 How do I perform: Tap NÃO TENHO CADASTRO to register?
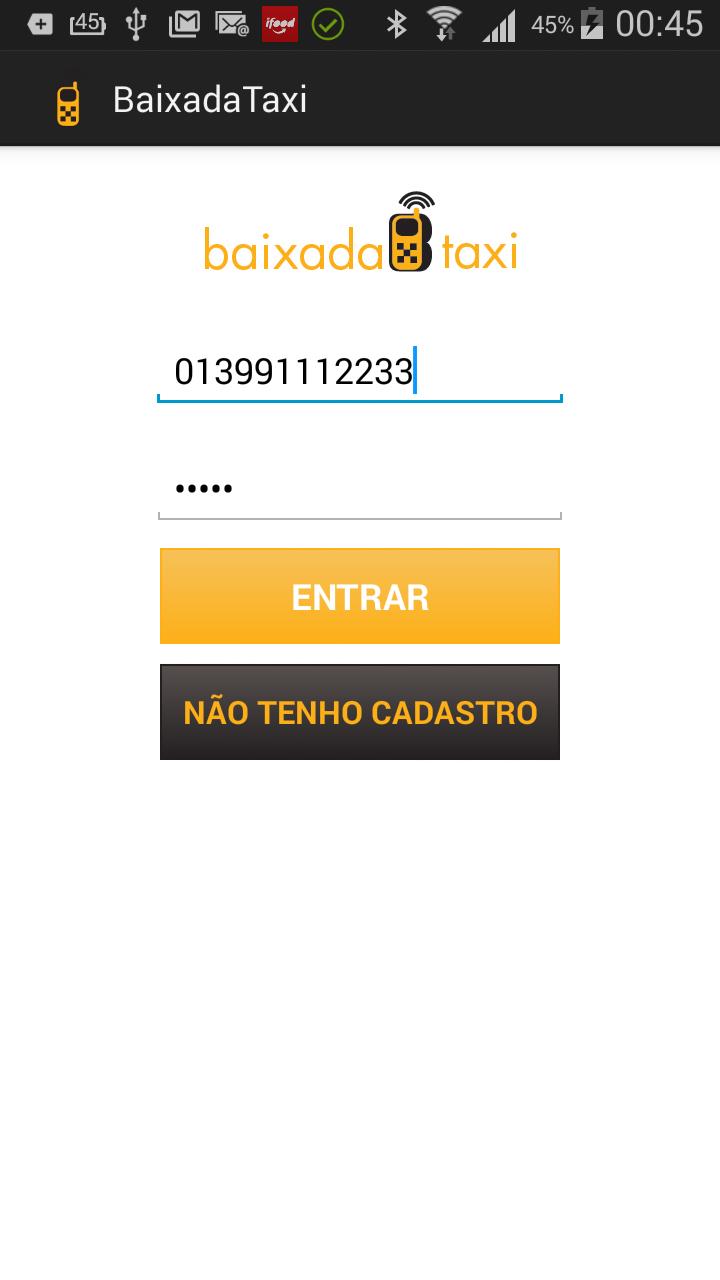(360, 712)
